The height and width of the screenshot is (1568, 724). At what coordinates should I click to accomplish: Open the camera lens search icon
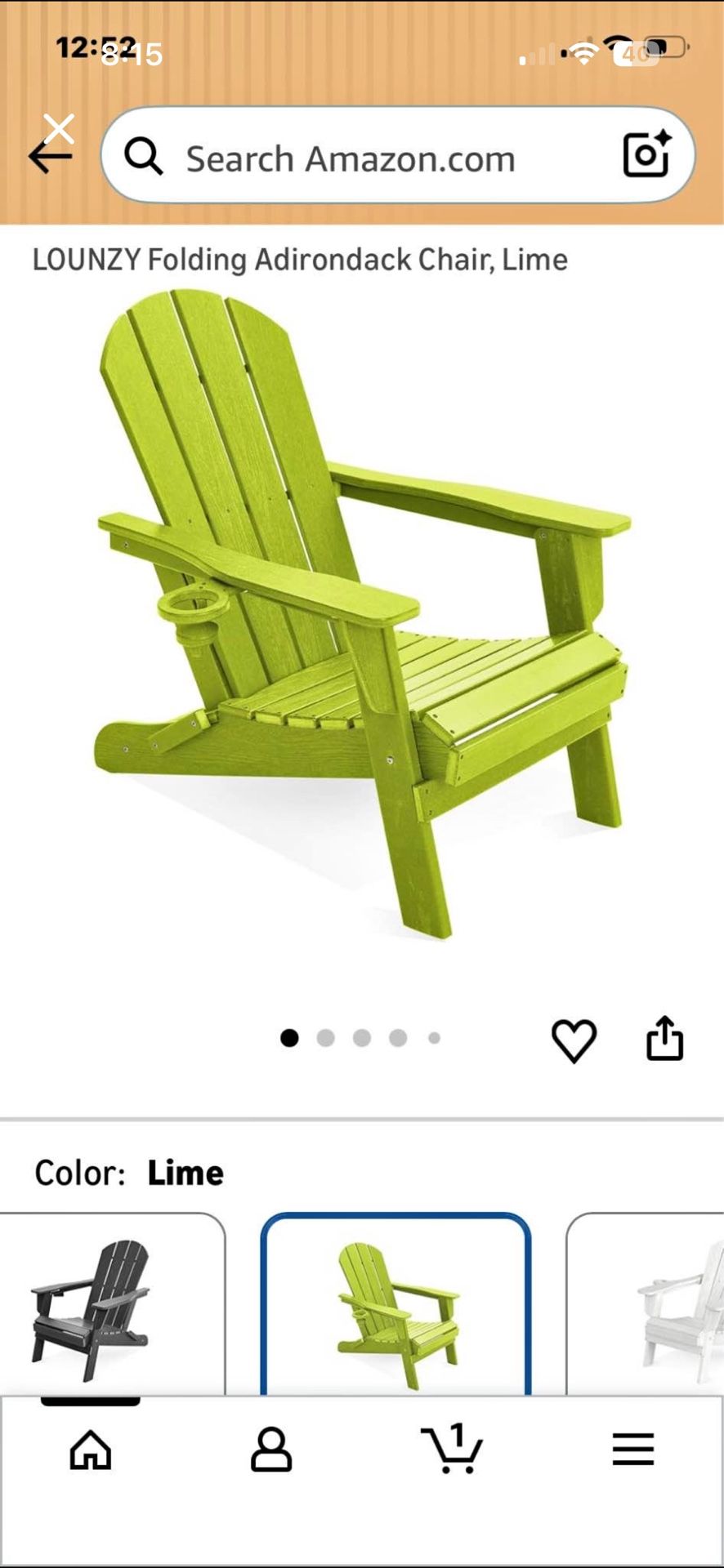pos(646,154)
